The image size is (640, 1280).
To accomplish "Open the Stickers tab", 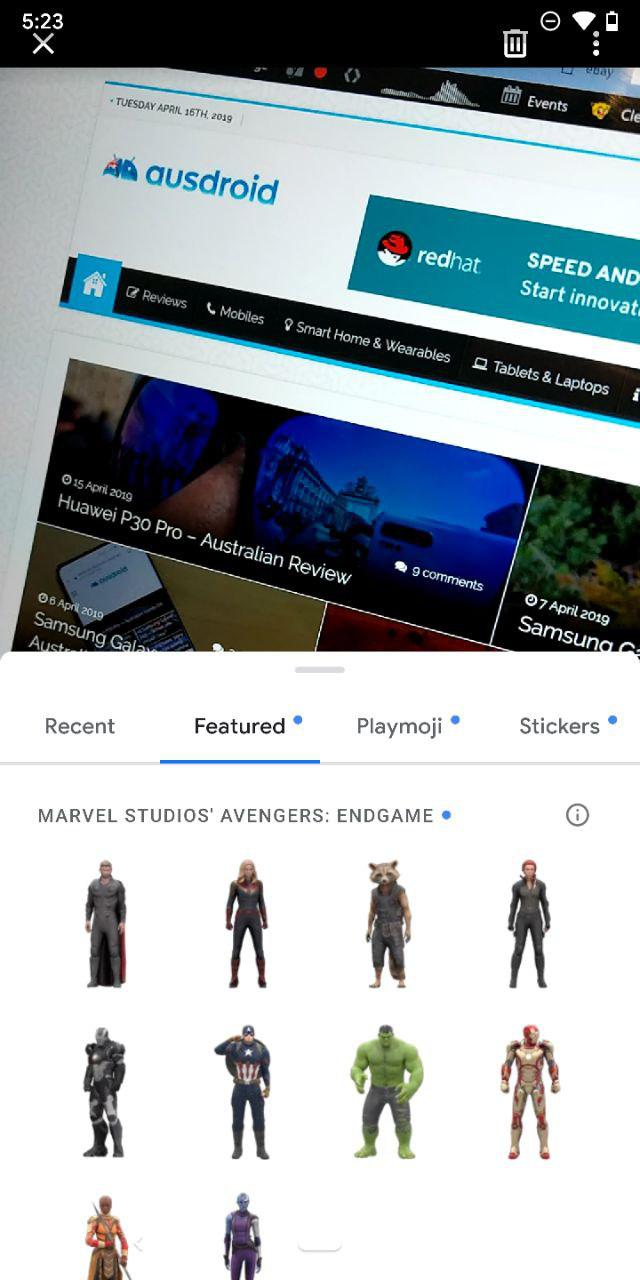I will point(560,726).
